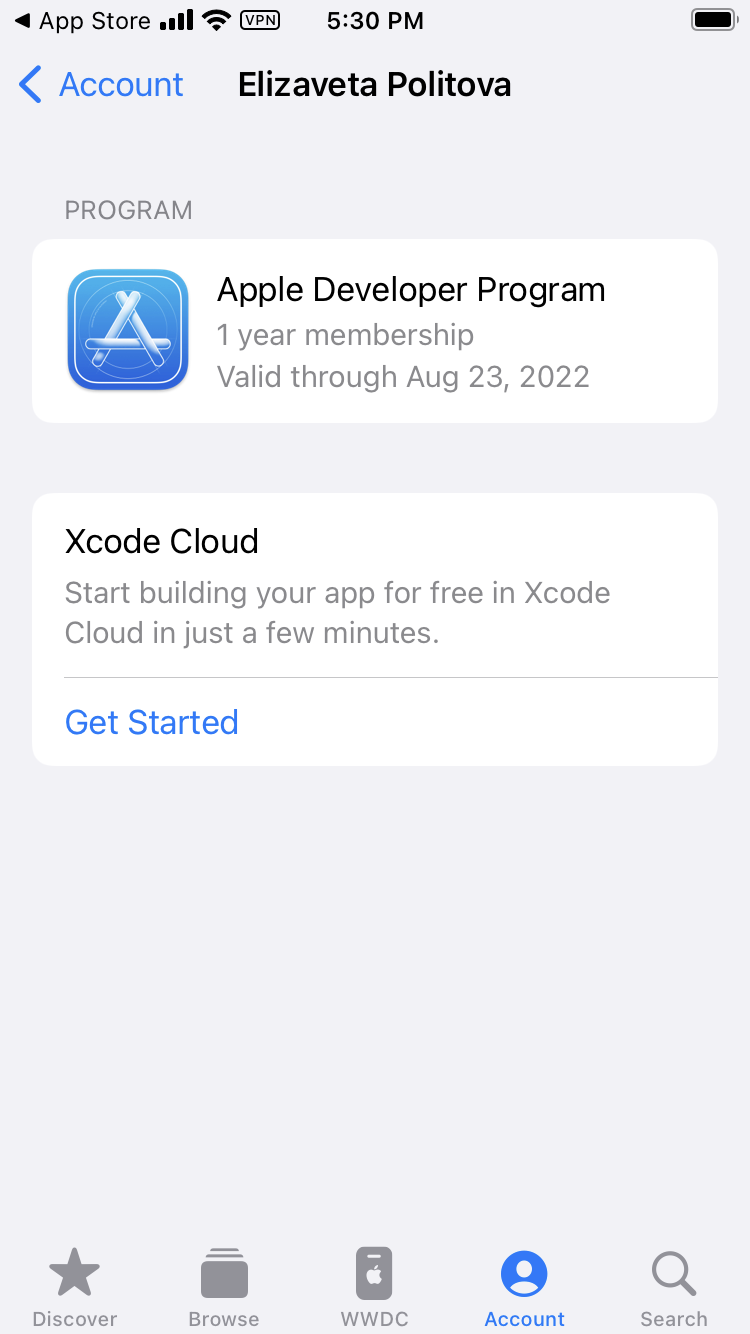Viewport: 750px width, 1334px height.
Task: Switch to the Browse tab
Action: (224, 1288)
